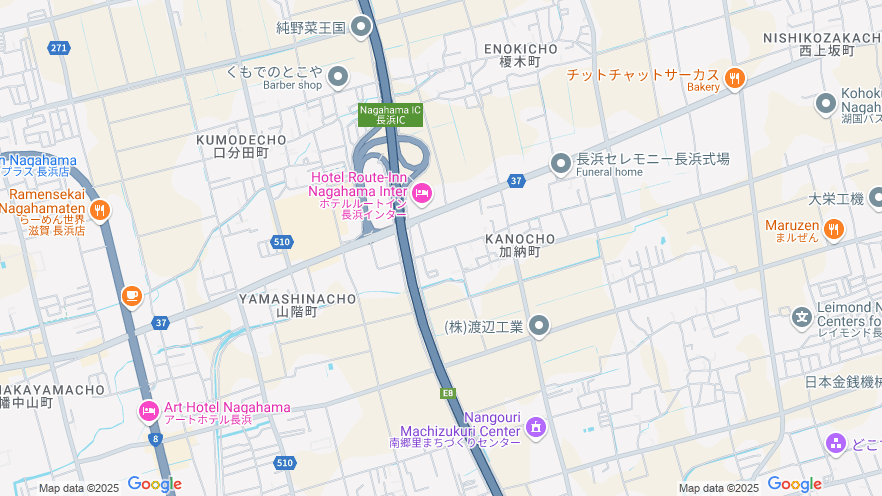Screen dimensions: 882x496
Task: Select the くもでのとこや Barber shop pin
Action: coord(338,76)
